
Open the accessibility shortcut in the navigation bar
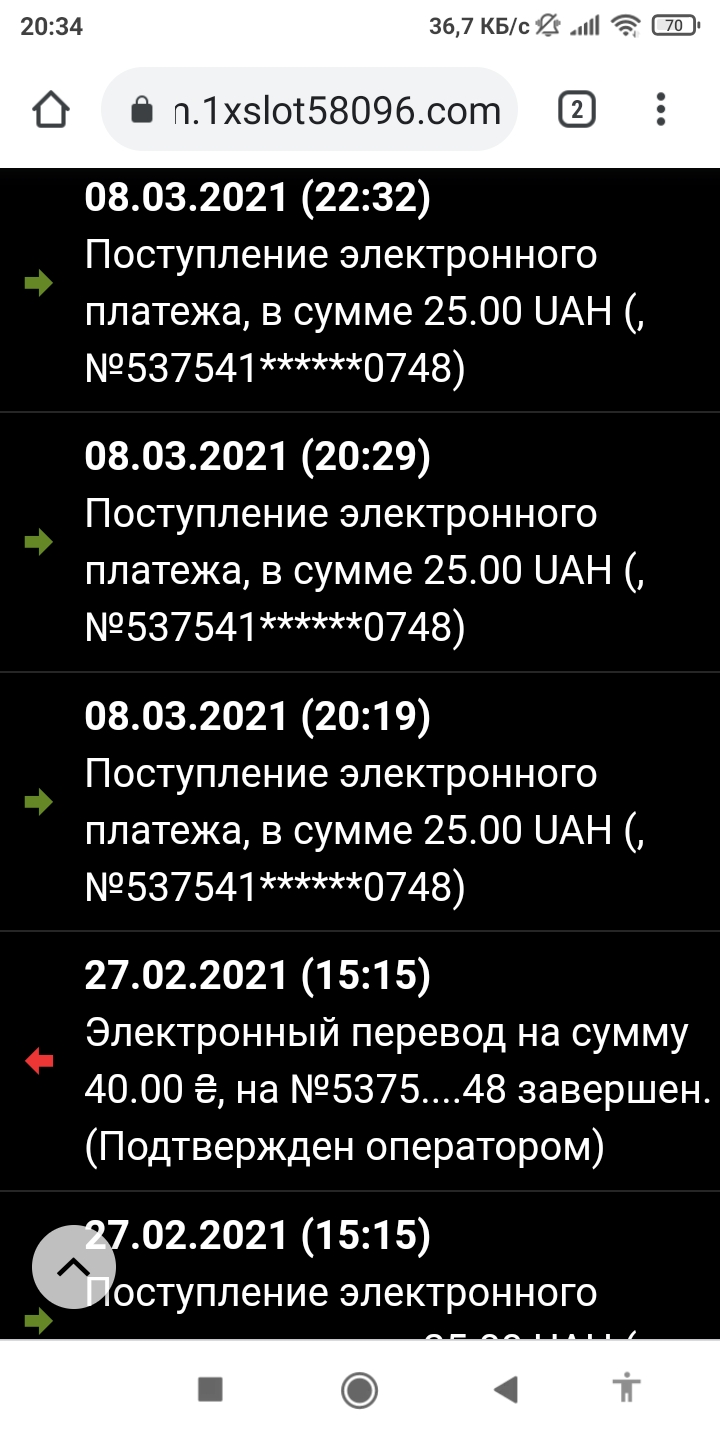627,1388
